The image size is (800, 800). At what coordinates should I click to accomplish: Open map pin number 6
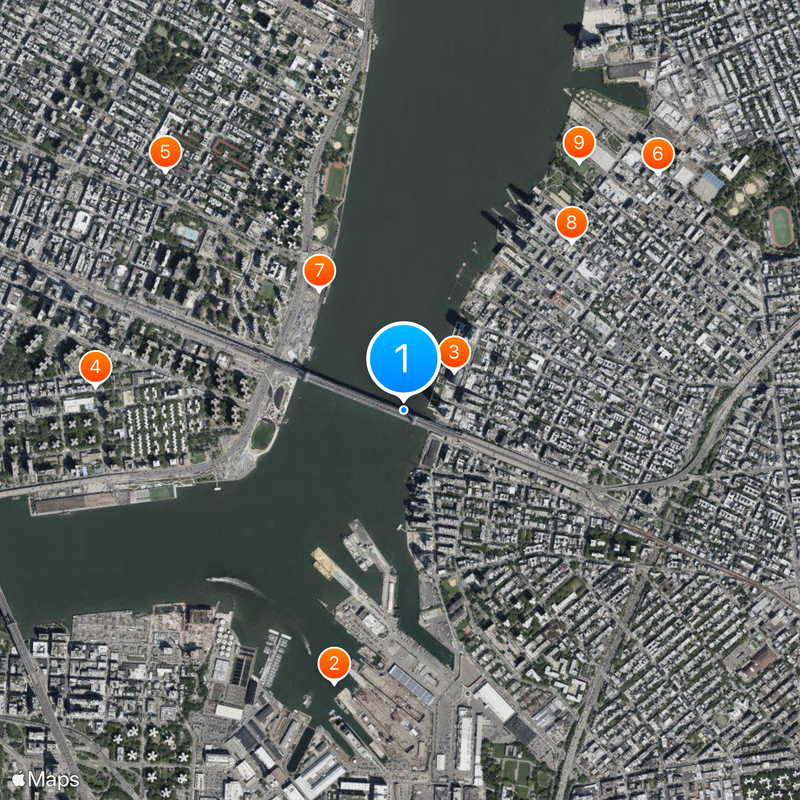(657, 154)
